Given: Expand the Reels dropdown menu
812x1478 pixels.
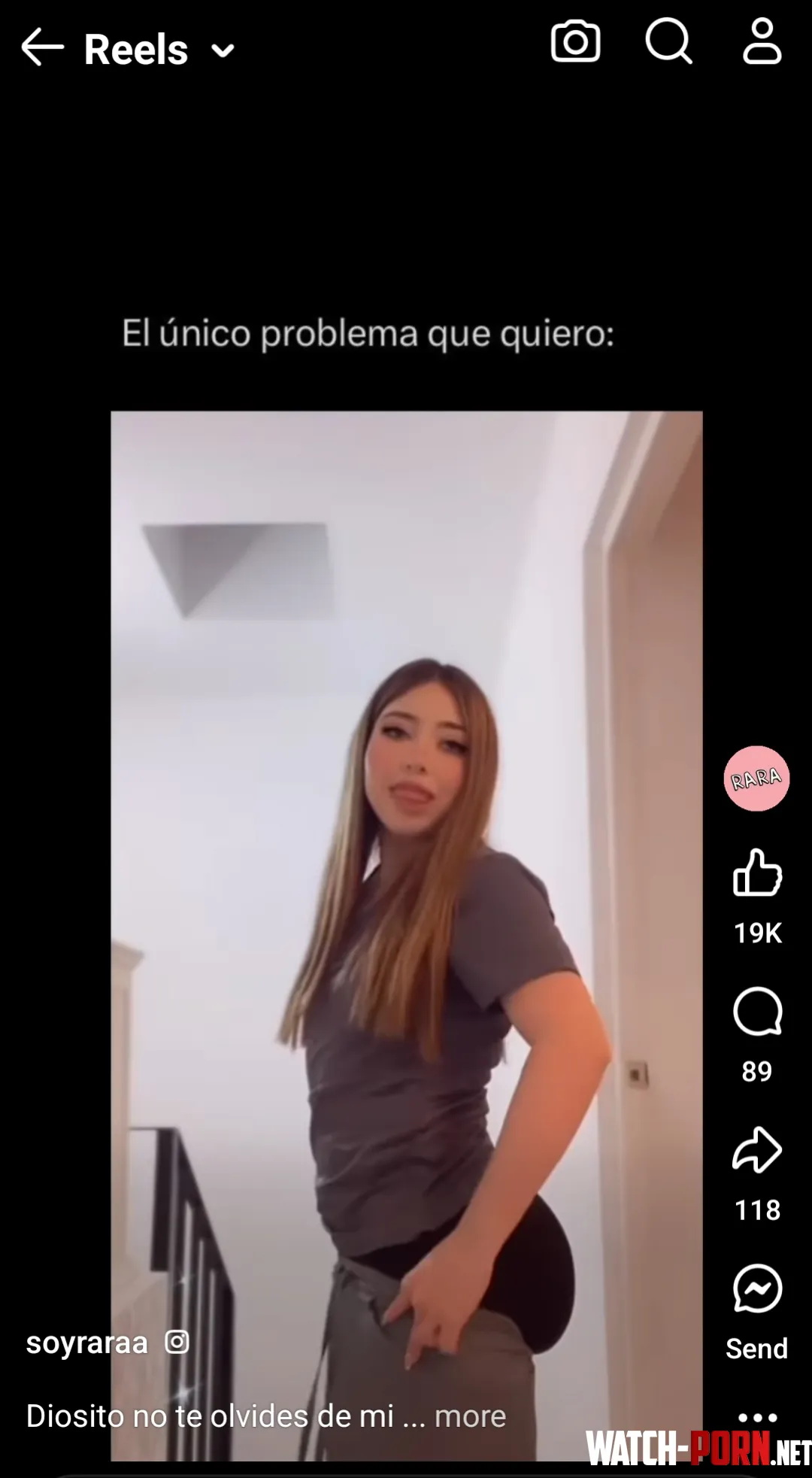Looking at the screenshot, I should (223, 51).
